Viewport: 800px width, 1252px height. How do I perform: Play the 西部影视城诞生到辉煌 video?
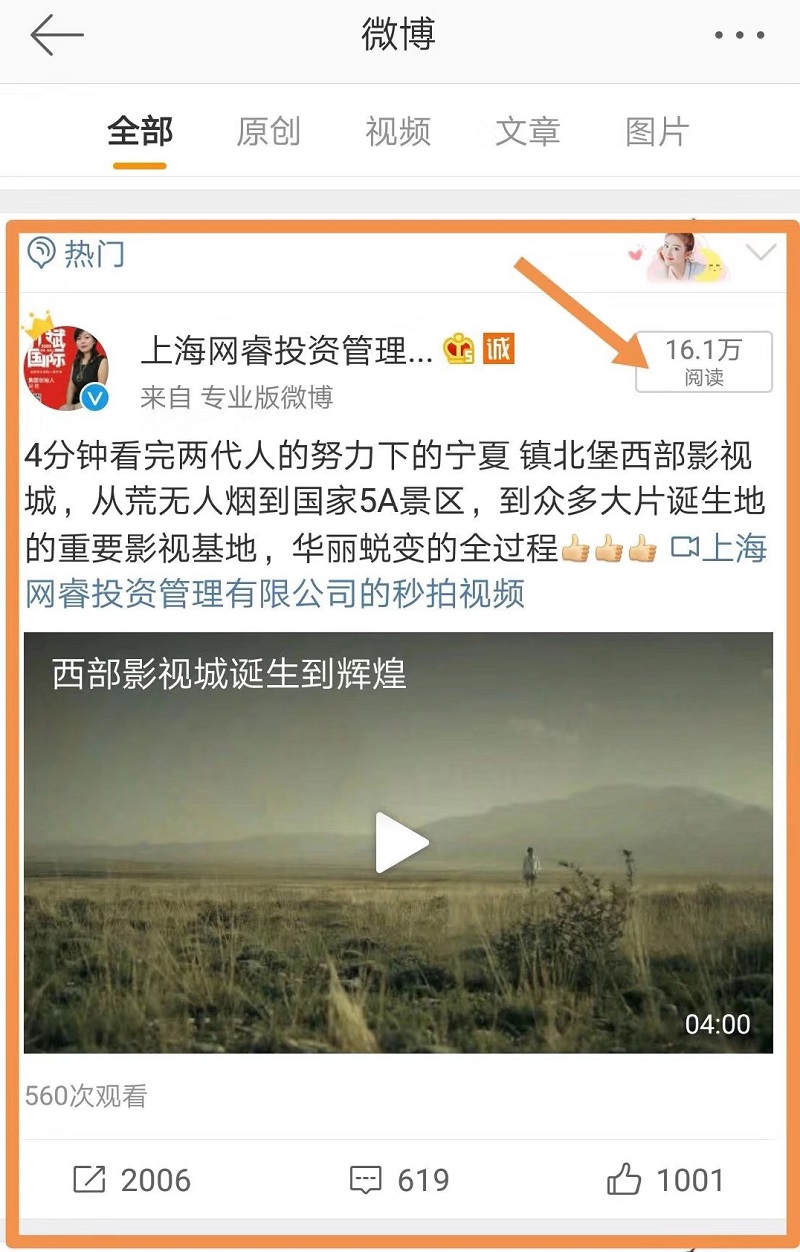400,842
